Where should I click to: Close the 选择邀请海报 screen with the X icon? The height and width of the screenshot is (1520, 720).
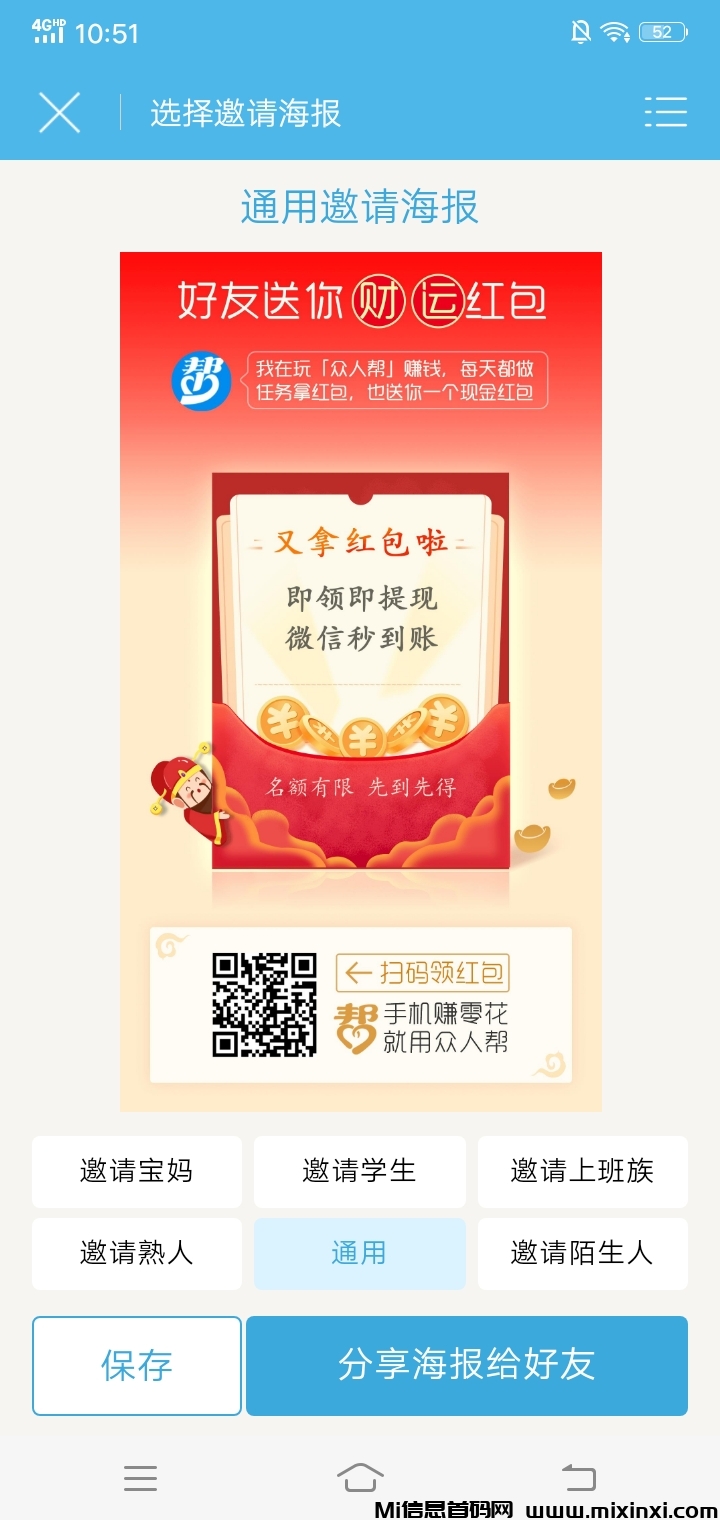click(59, 113)
